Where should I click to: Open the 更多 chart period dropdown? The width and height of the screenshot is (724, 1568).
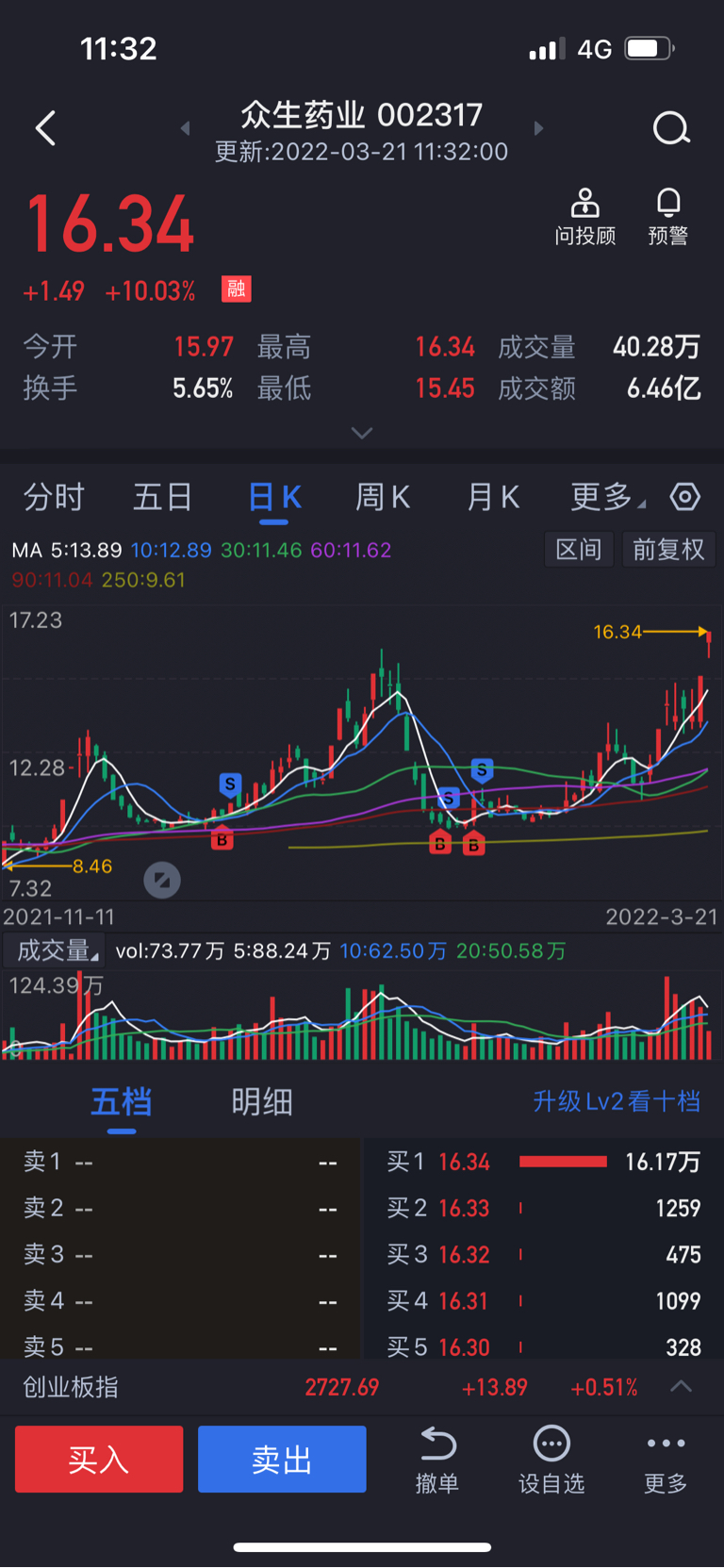pyautogui.click(x=608, y=497)
